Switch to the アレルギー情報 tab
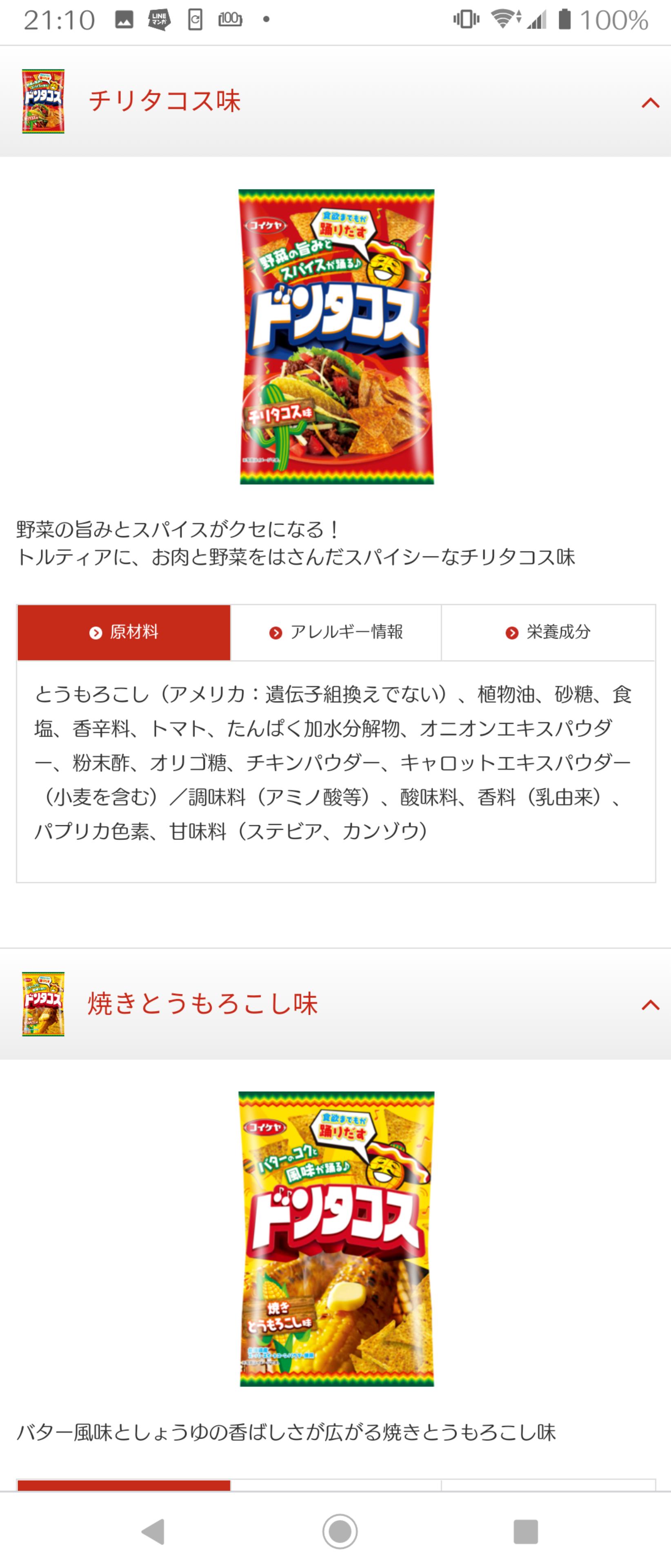 tap(336, 632)
